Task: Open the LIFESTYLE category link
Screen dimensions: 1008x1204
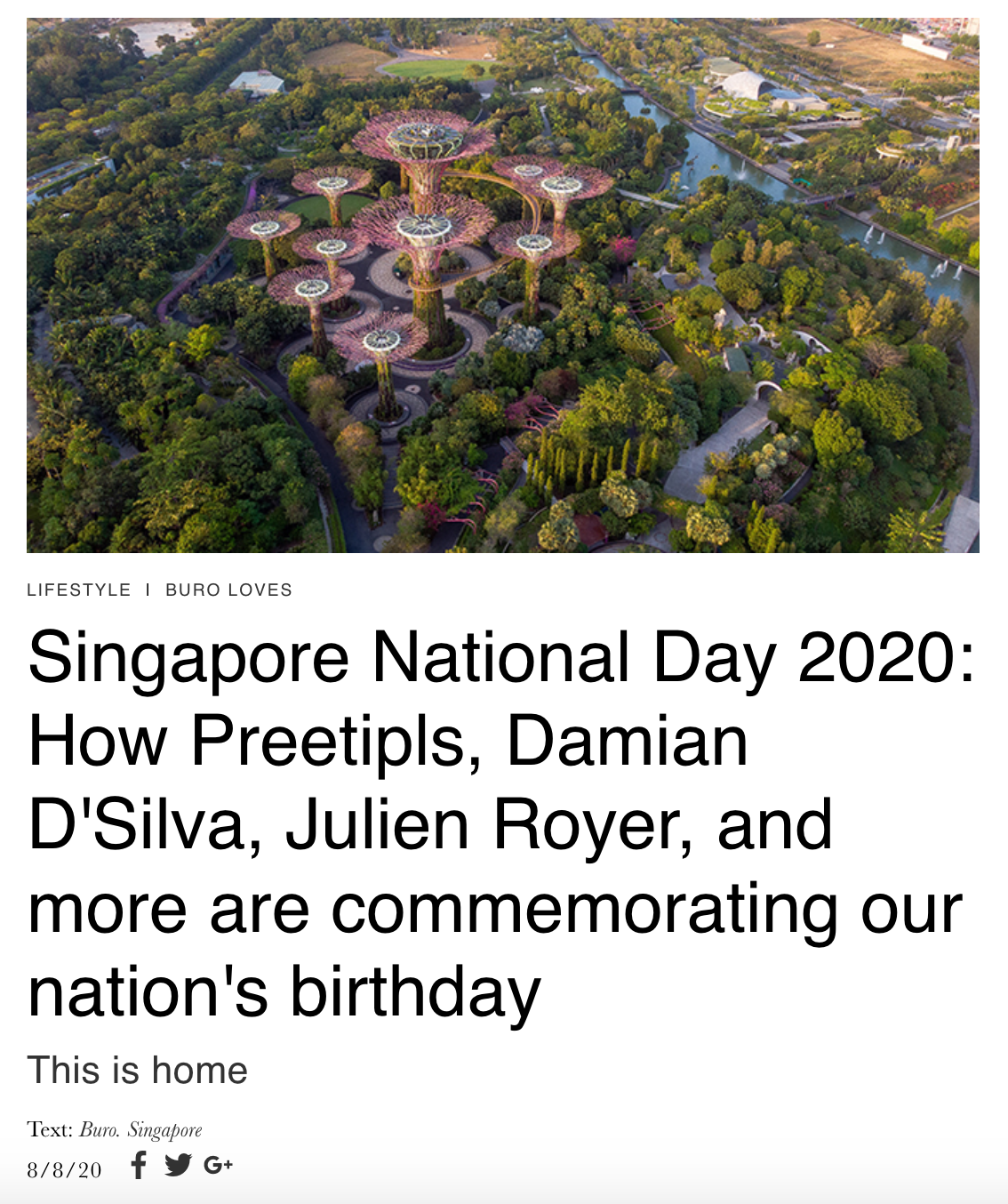Action: click(78, 590)
